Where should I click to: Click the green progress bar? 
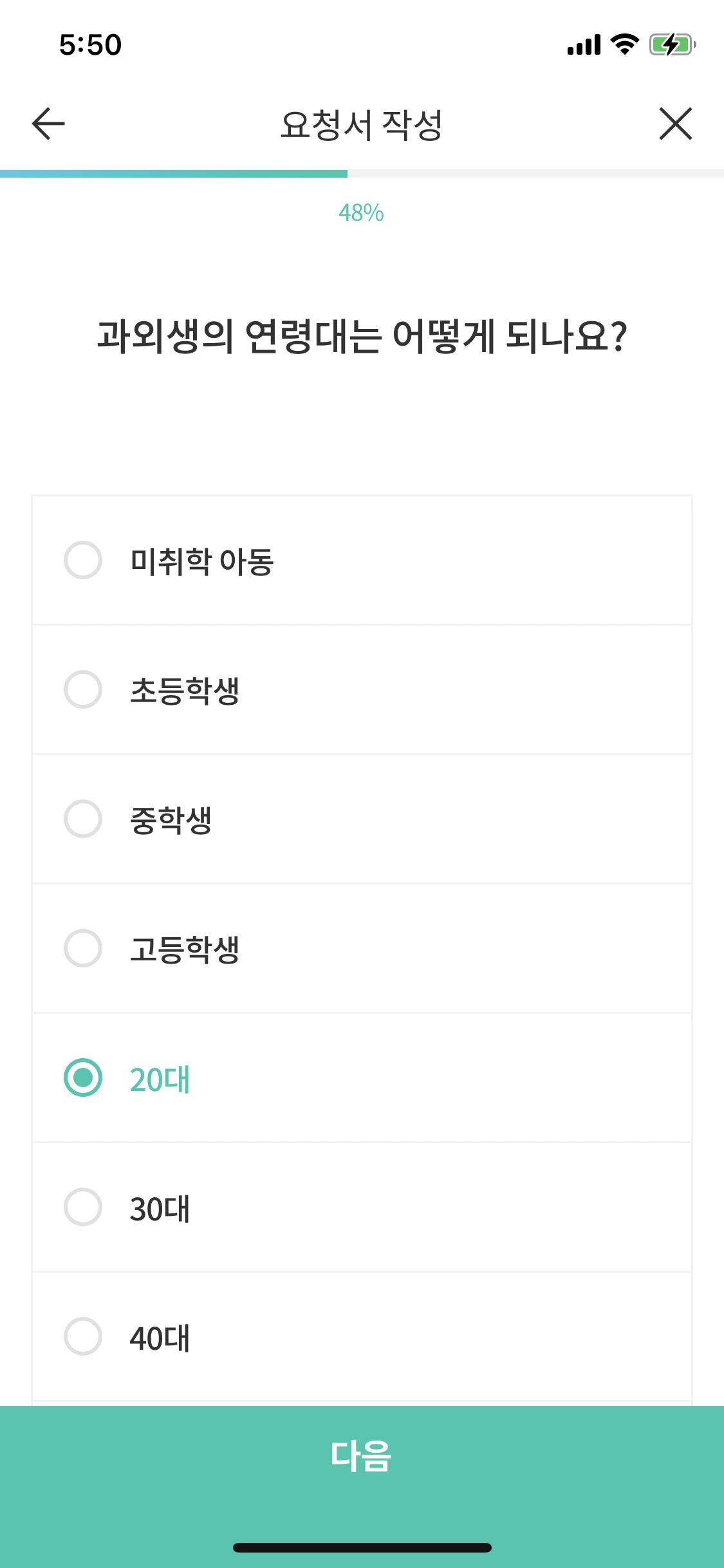174,172
